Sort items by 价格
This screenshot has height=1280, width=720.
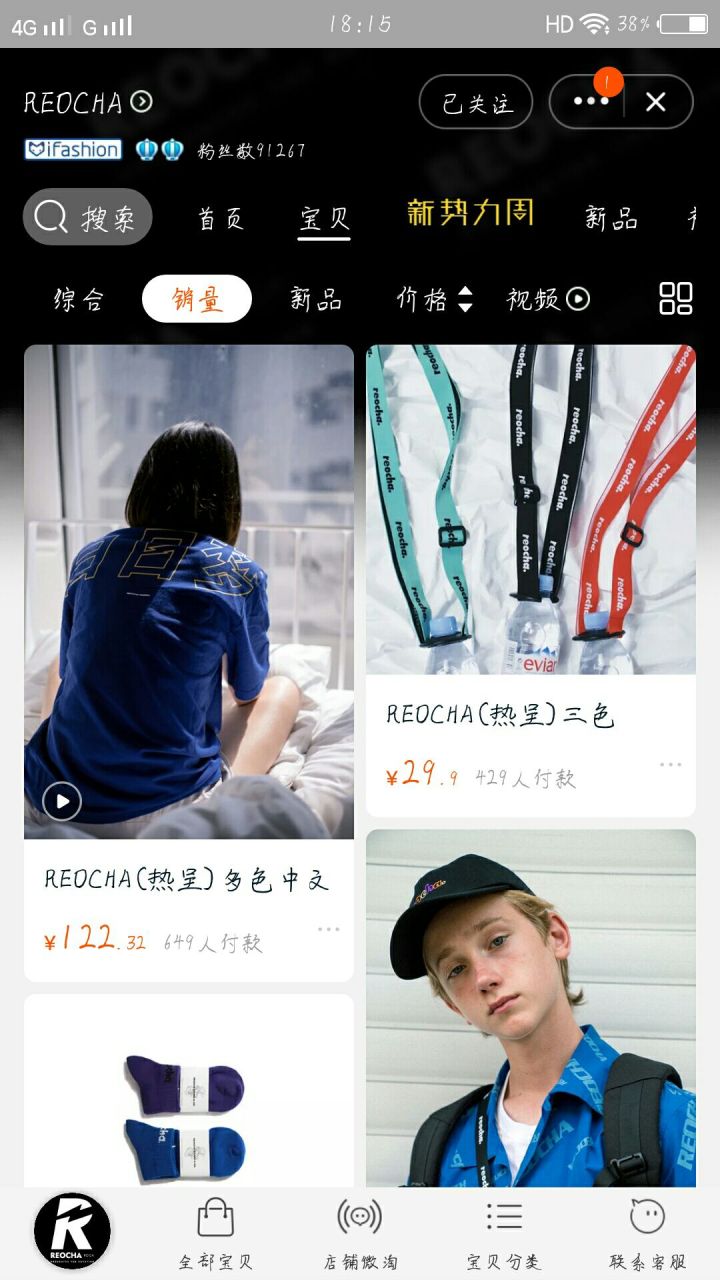(x=434, y=299)
